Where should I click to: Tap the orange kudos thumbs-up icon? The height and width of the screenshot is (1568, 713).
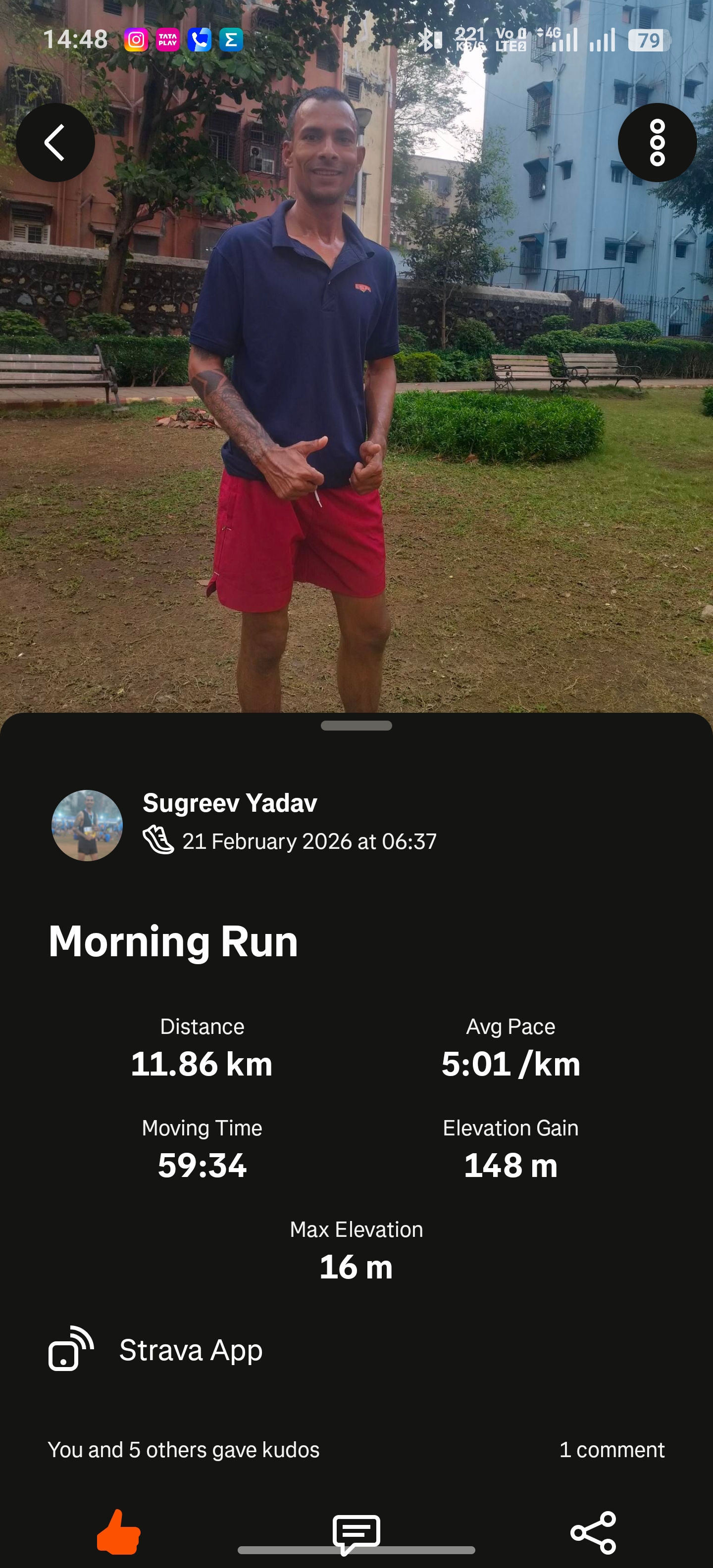pos(119,1532)
